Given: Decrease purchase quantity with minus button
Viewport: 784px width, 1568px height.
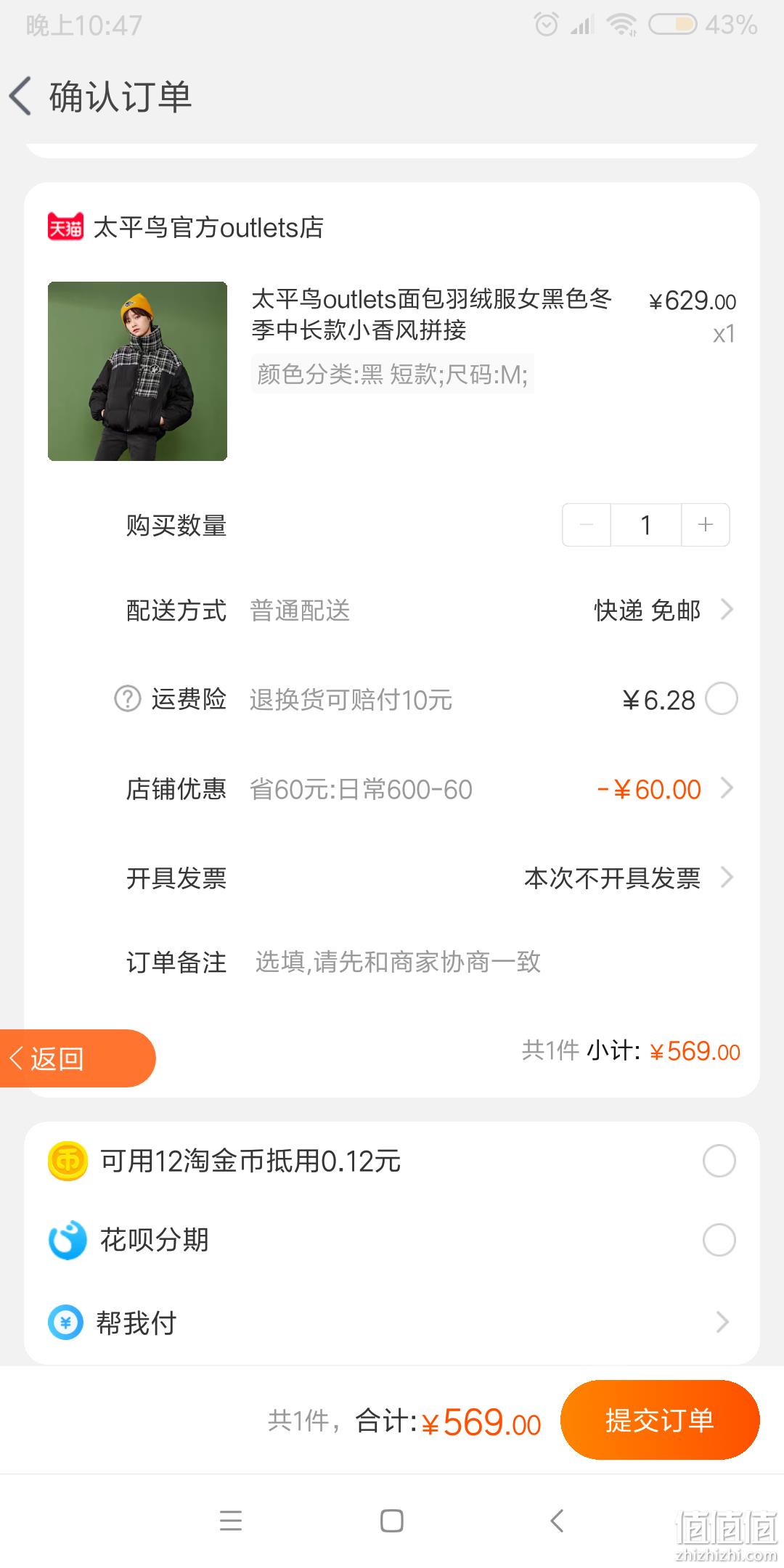Looking at the screenshot, I should point(587,525).
